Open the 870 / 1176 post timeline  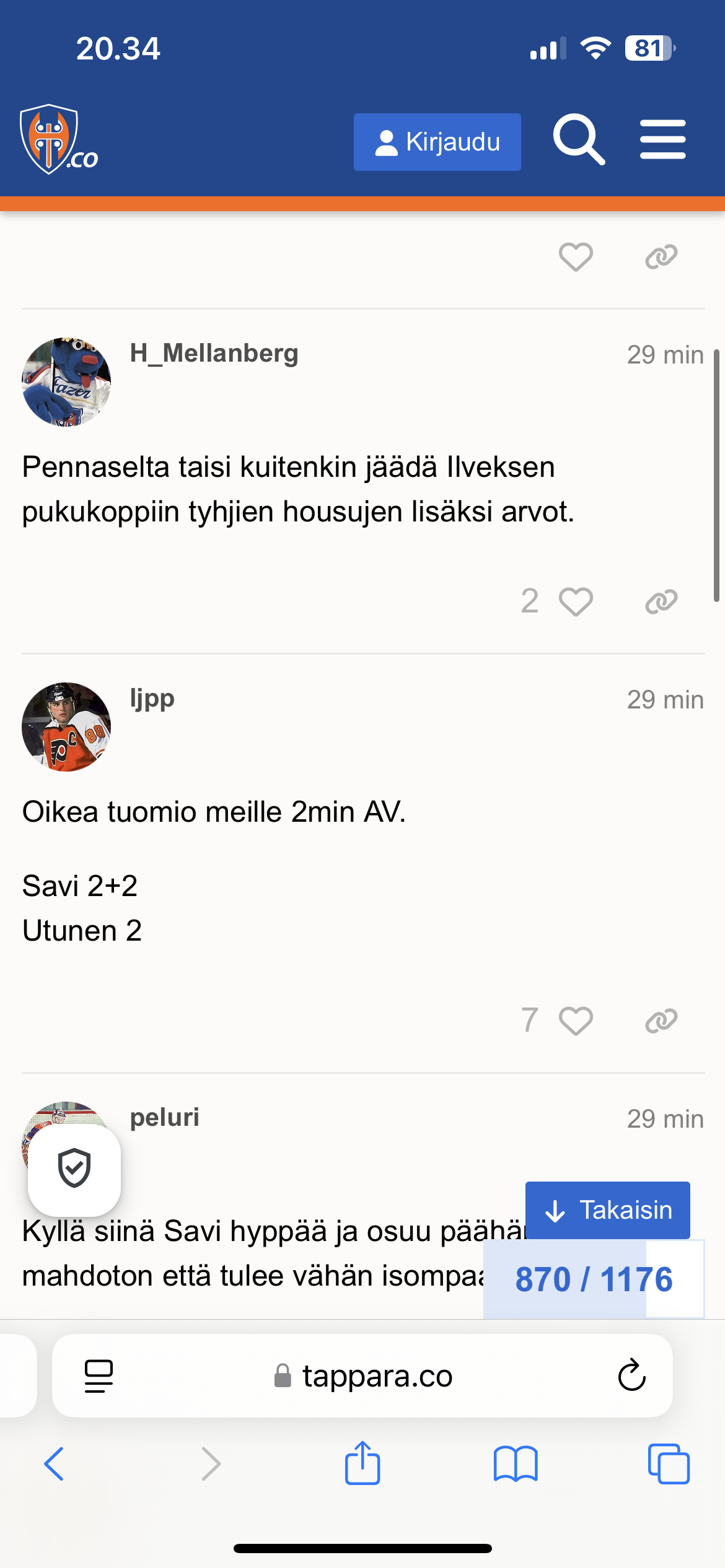(x=594, y=1279)
